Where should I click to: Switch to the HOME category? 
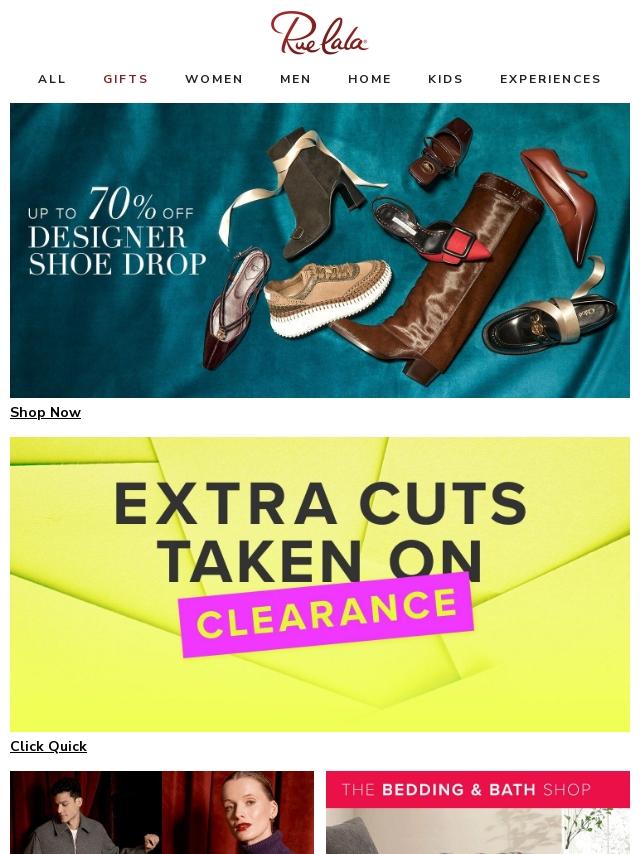tap(370, 79)
